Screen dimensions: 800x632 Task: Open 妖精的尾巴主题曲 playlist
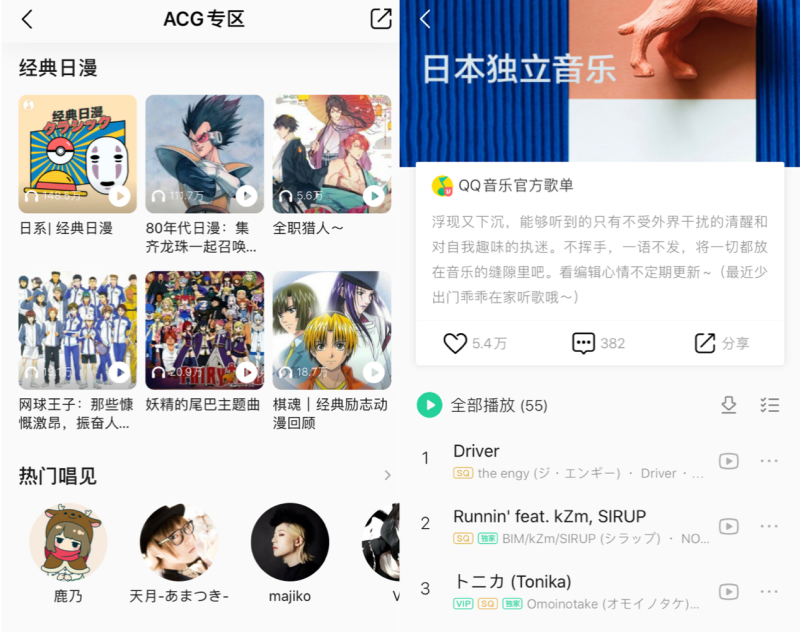(204, 330)
